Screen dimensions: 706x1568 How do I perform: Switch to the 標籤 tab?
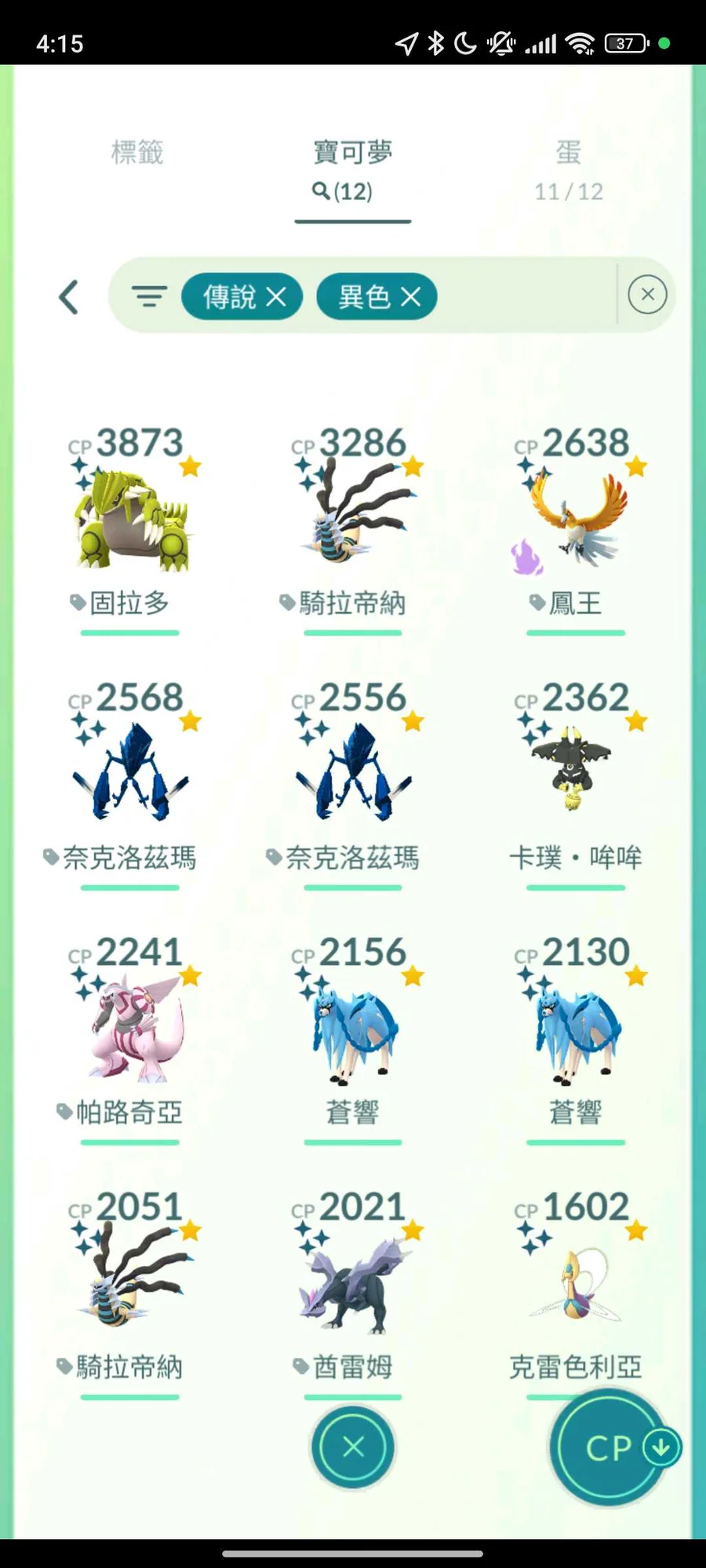click(x=137, y=152)
